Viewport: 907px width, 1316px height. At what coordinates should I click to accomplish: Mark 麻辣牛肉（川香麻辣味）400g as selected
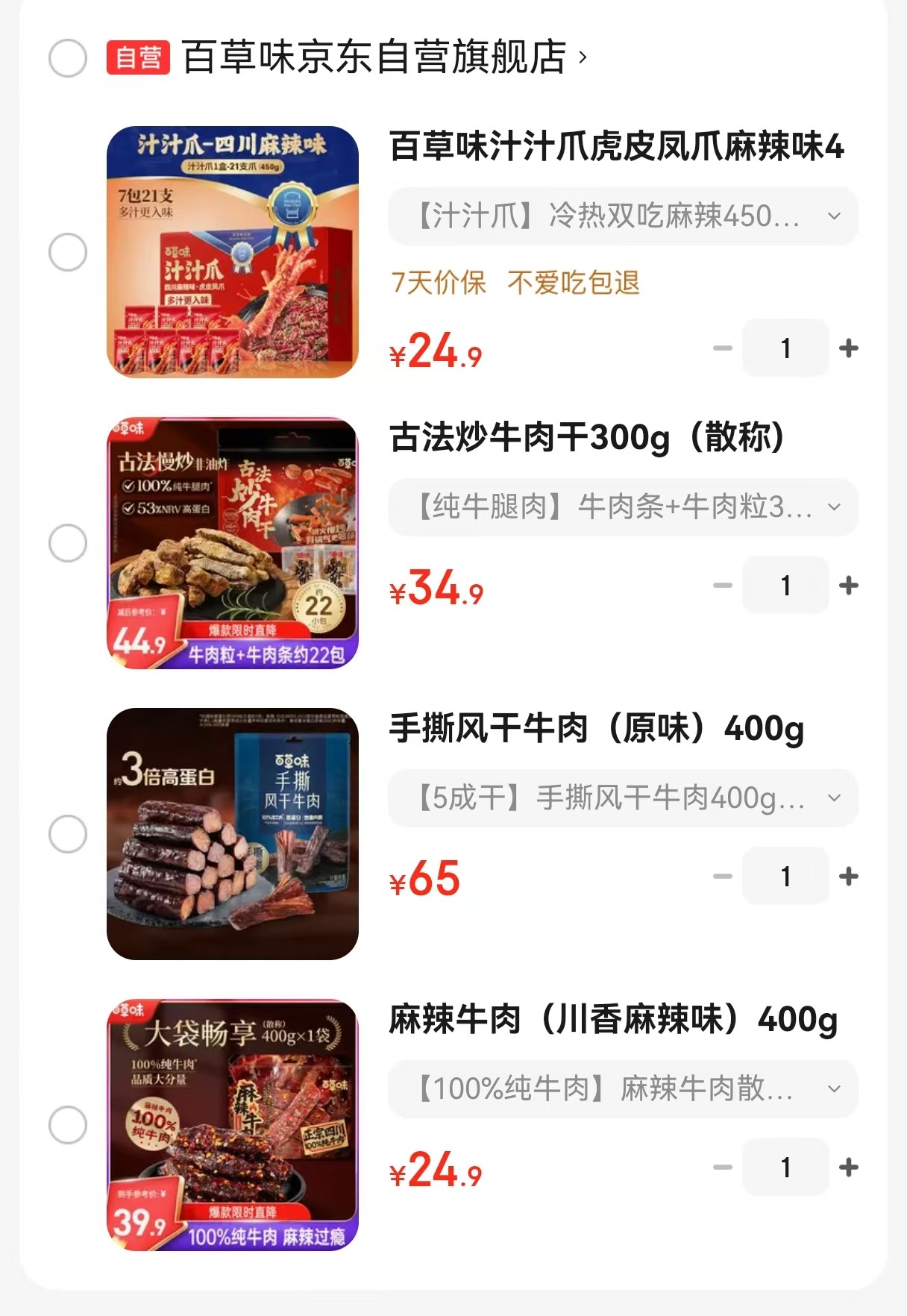[x=68, y=1125]
